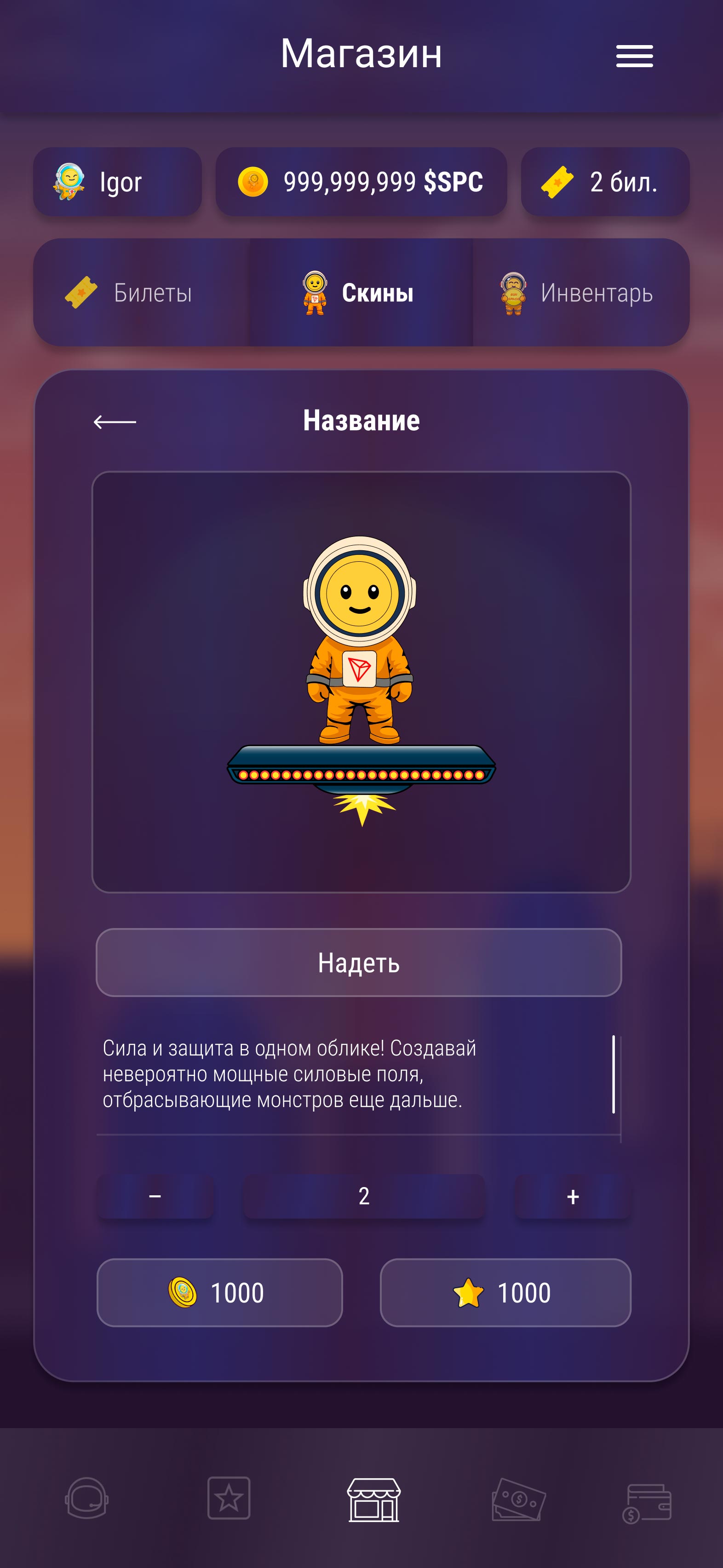The height and width of the screenshot is (1568, 723).
Task: Tap the Надеть button
Action: (x=358, y=963)
